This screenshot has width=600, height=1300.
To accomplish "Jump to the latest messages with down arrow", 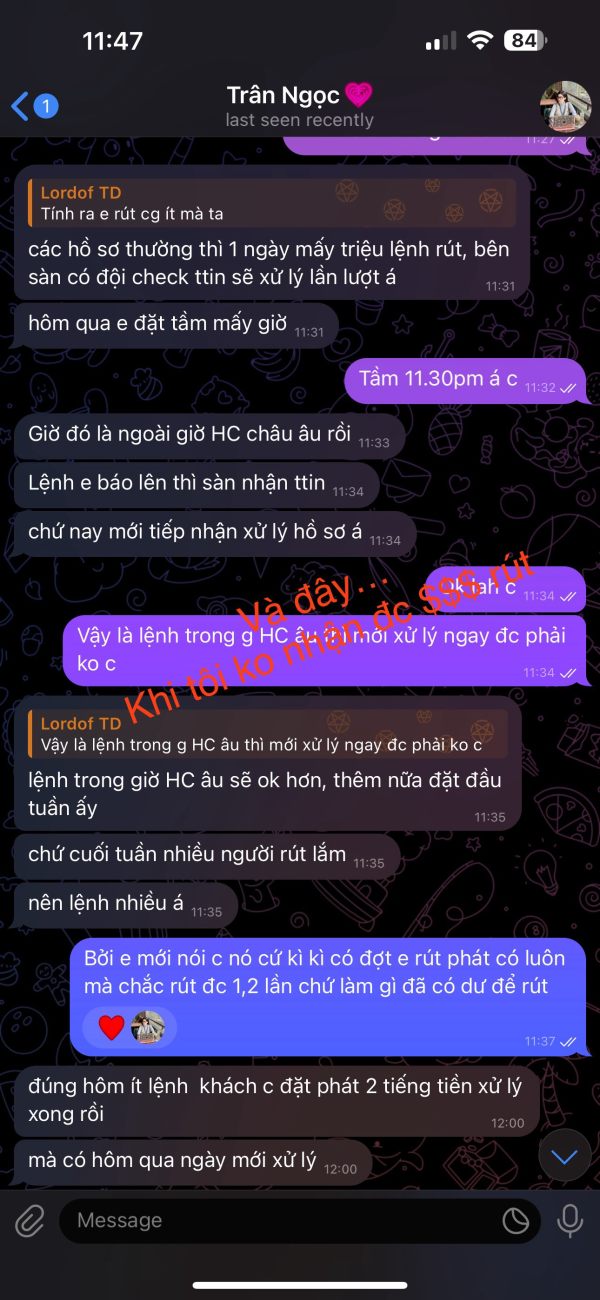I will pos(565,1157).
